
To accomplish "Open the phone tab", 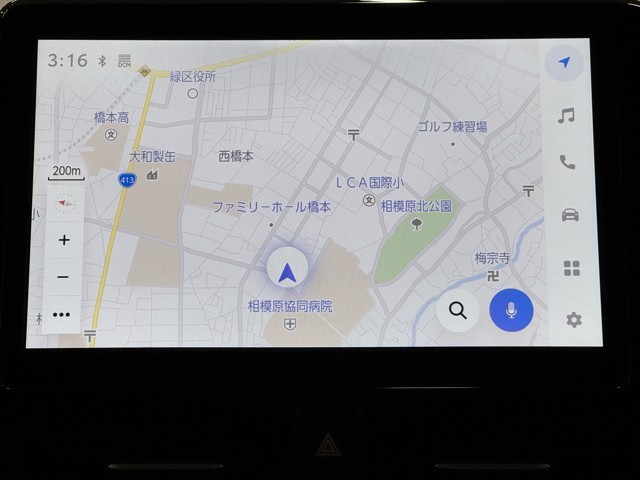I will (567, 162).
